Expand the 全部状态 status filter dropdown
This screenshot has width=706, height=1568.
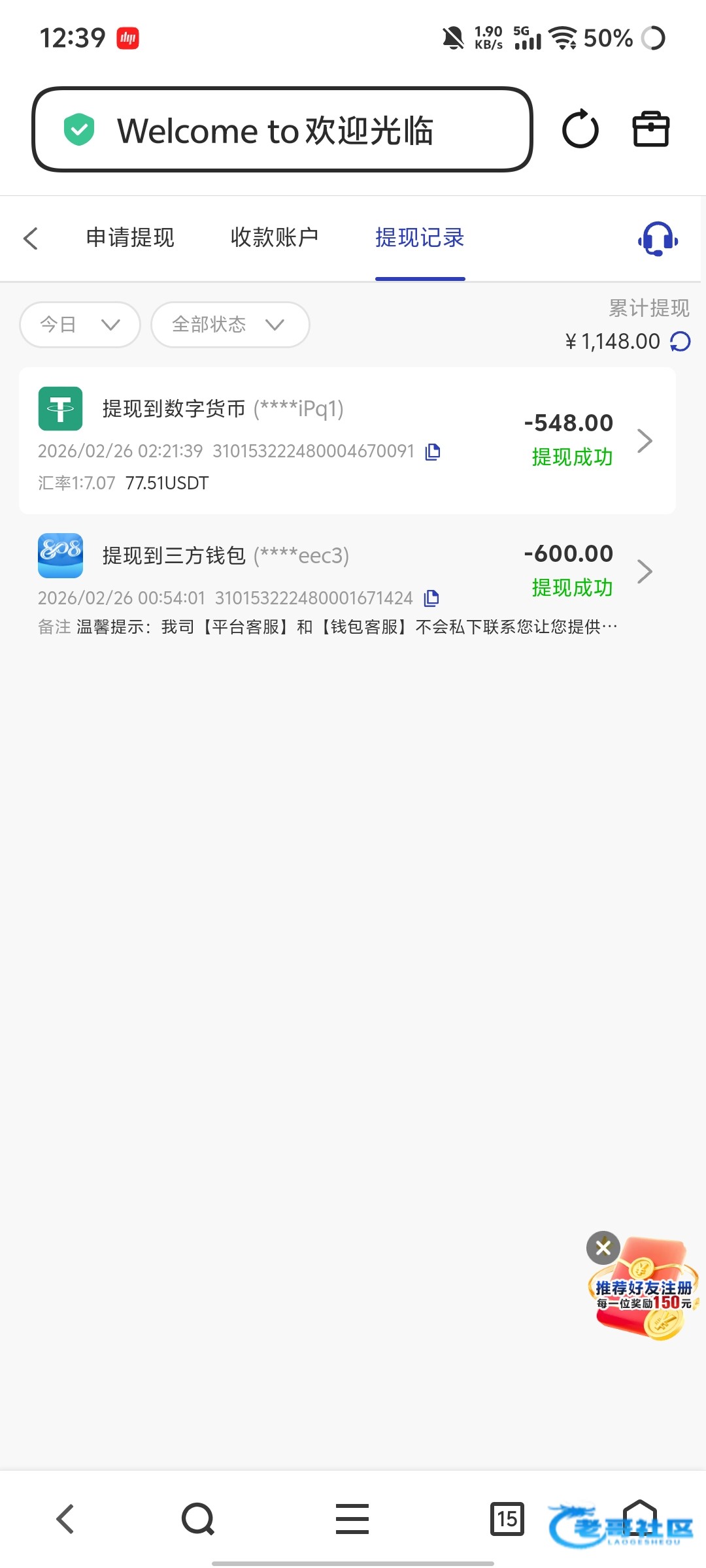point(229,325)
